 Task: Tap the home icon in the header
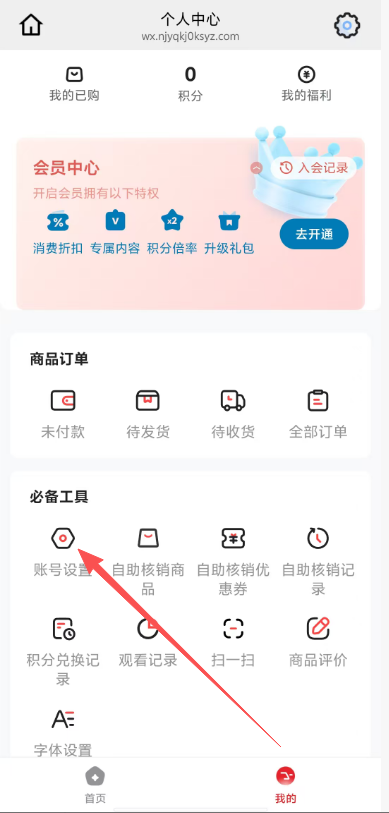31,25
